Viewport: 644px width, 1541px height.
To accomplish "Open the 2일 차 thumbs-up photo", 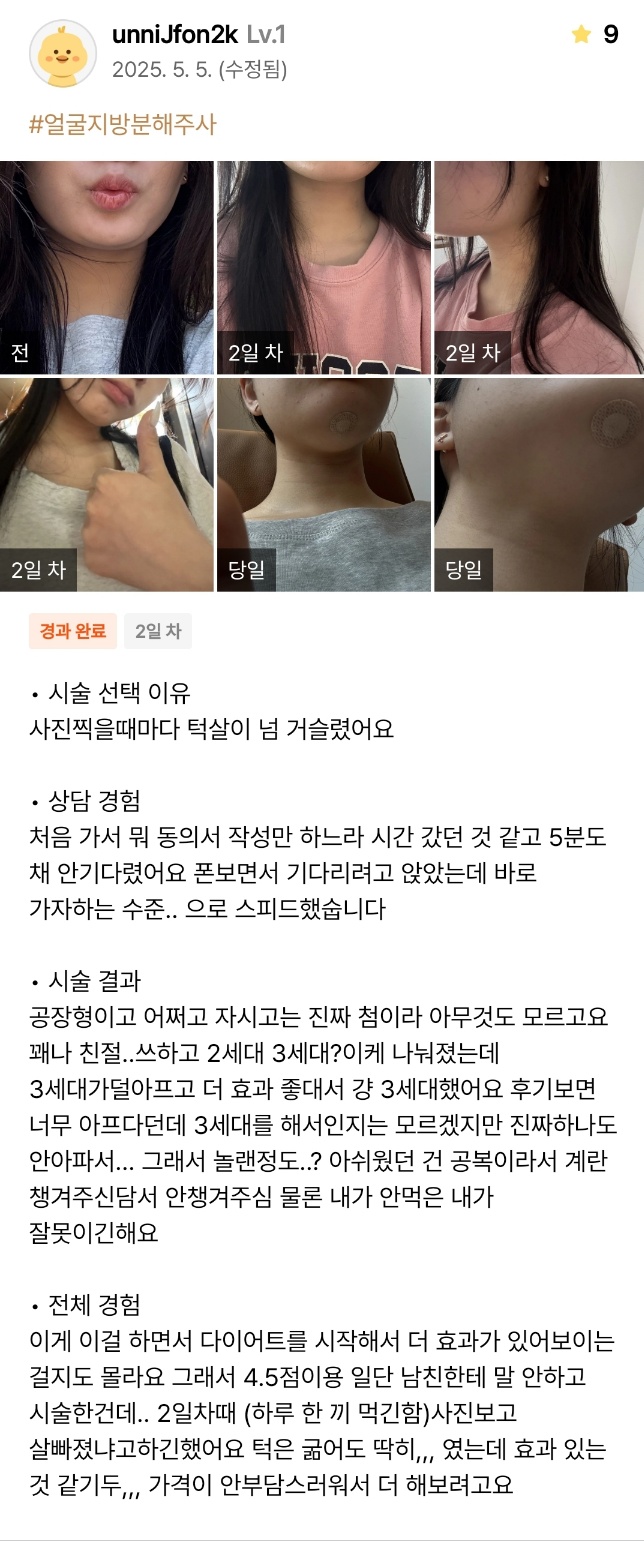I will [107, 484].
